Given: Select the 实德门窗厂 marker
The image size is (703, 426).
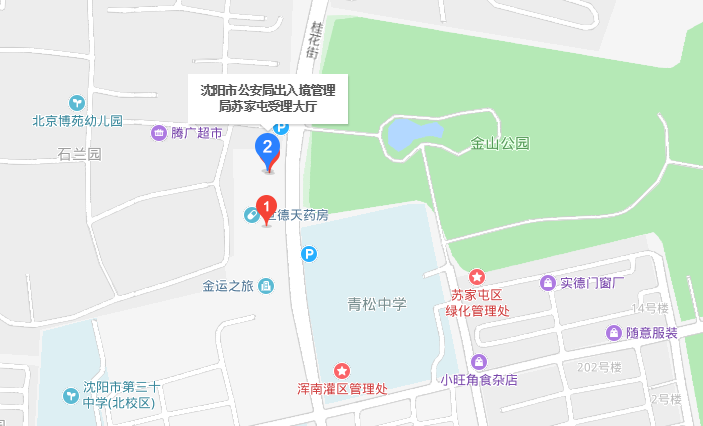Looking at the screenshot, I should coord(548,284).
